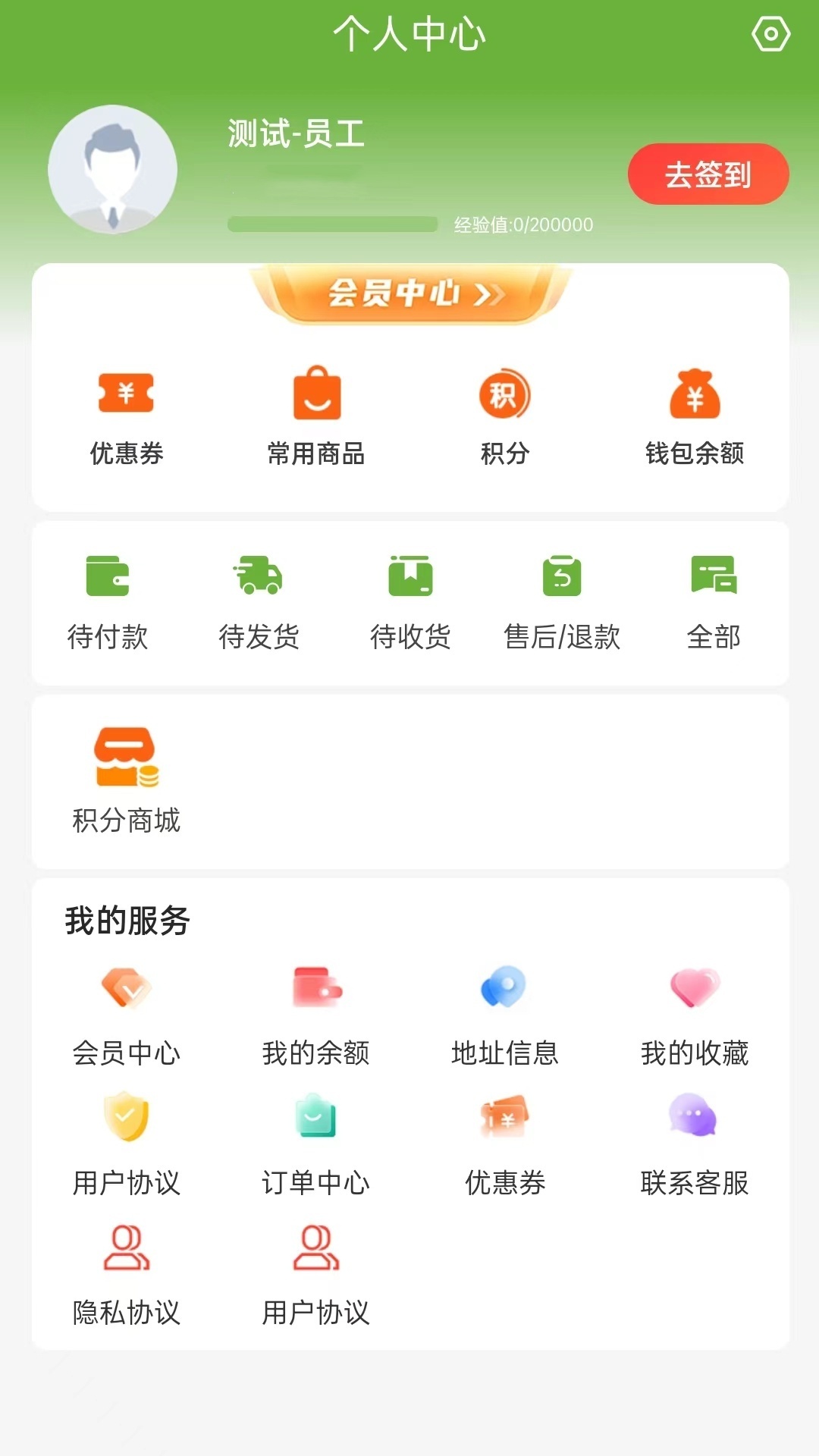Screen dimensions: 819x1456
Task: Open the settings gear in top corner
Action: pyautogui.click(x=772, y=33)
